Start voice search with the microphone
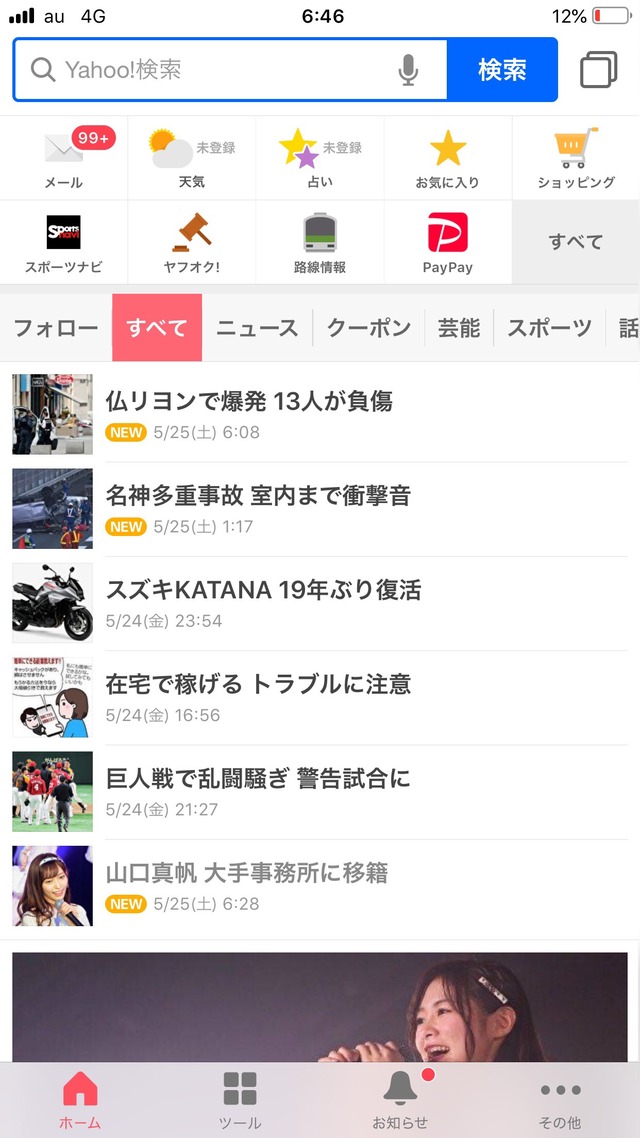This screenshot has height=1138, width=640. click(x=408, y=70)
